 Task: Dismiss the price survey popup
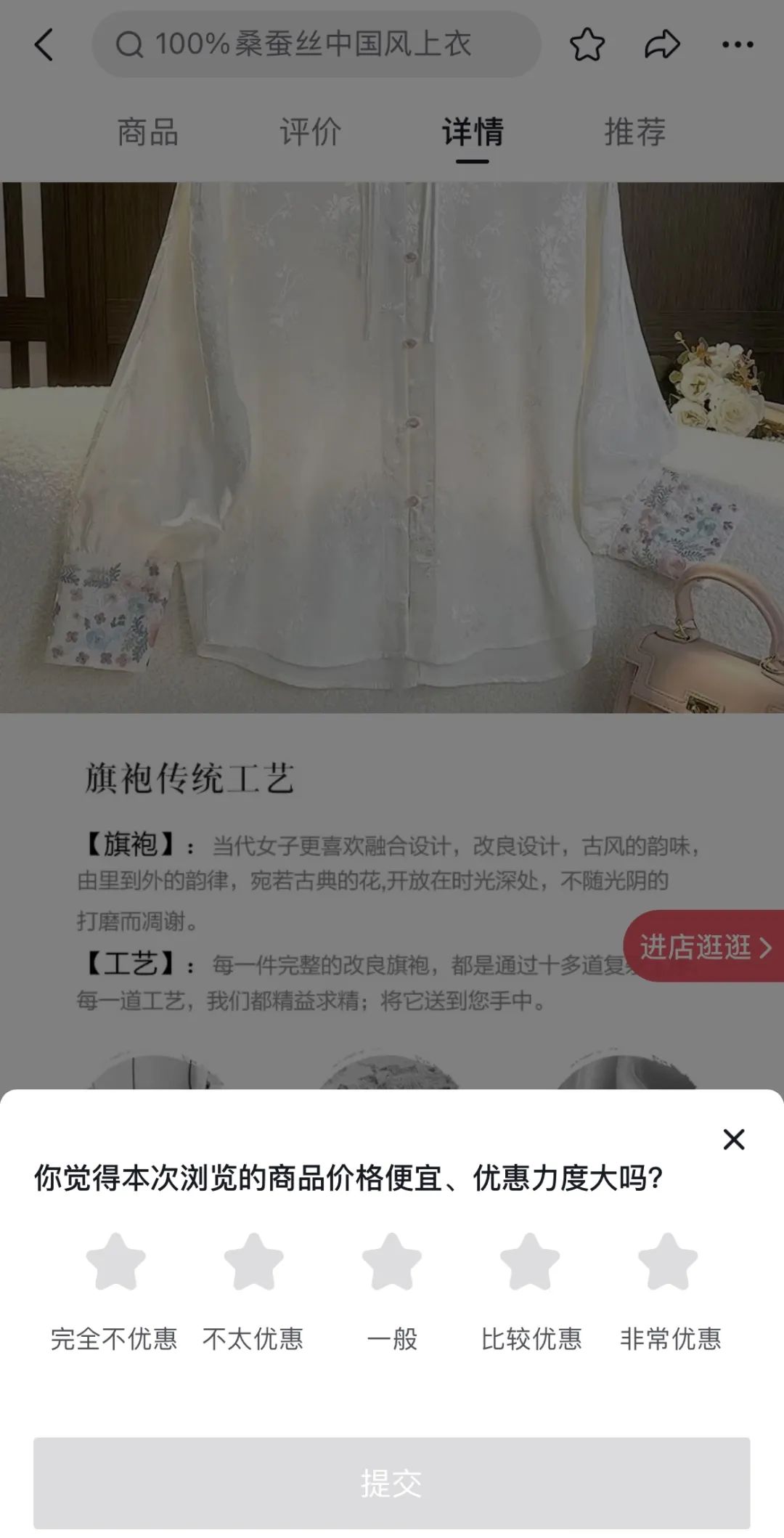point(734,1139)
